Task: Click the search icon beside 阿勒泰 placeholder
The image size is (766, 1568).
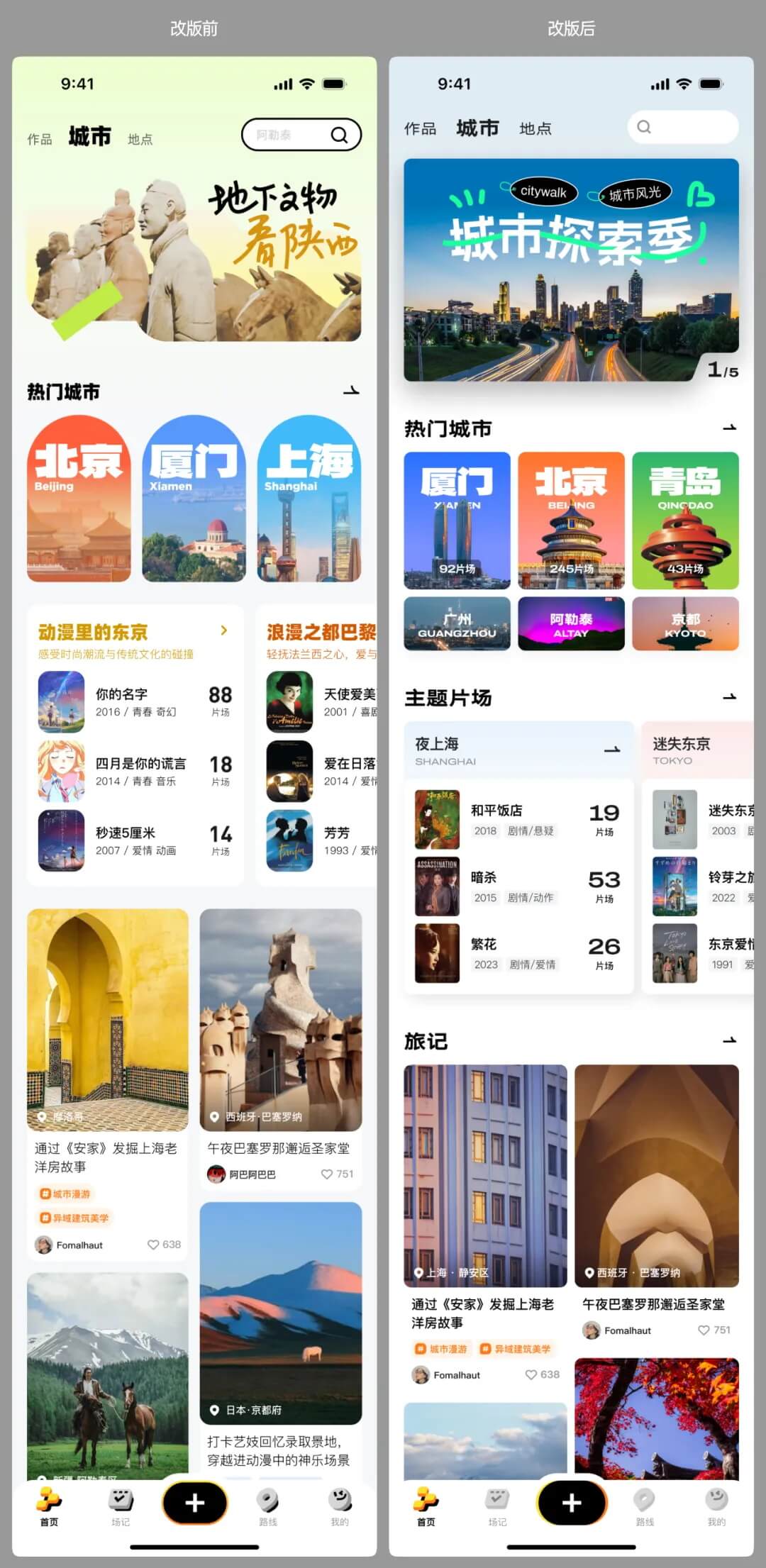Action: [340, 135]
